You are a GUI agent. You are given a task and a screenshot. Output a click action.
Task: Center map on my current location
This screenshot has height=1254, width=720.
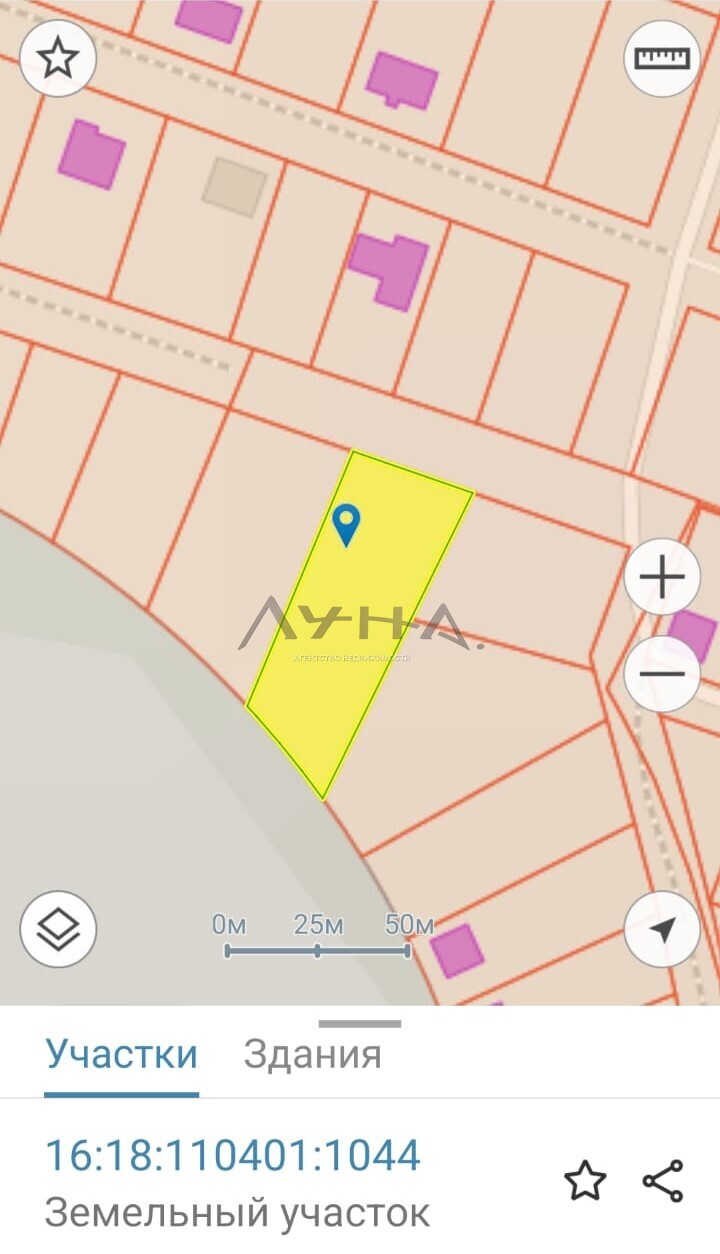[662, 929]
